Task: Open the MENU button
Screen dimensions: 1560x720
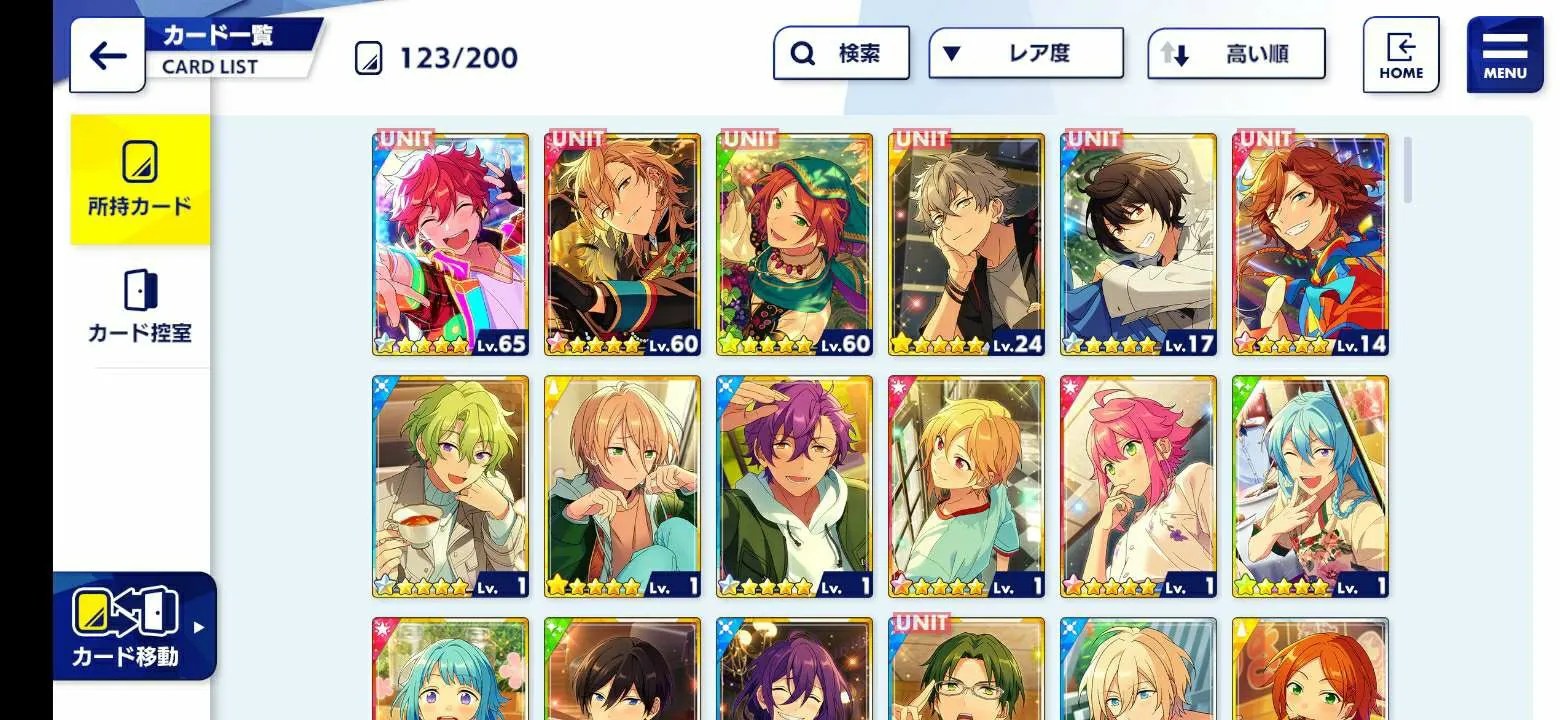Action: pyautogui.click(x=1504, y=55)
